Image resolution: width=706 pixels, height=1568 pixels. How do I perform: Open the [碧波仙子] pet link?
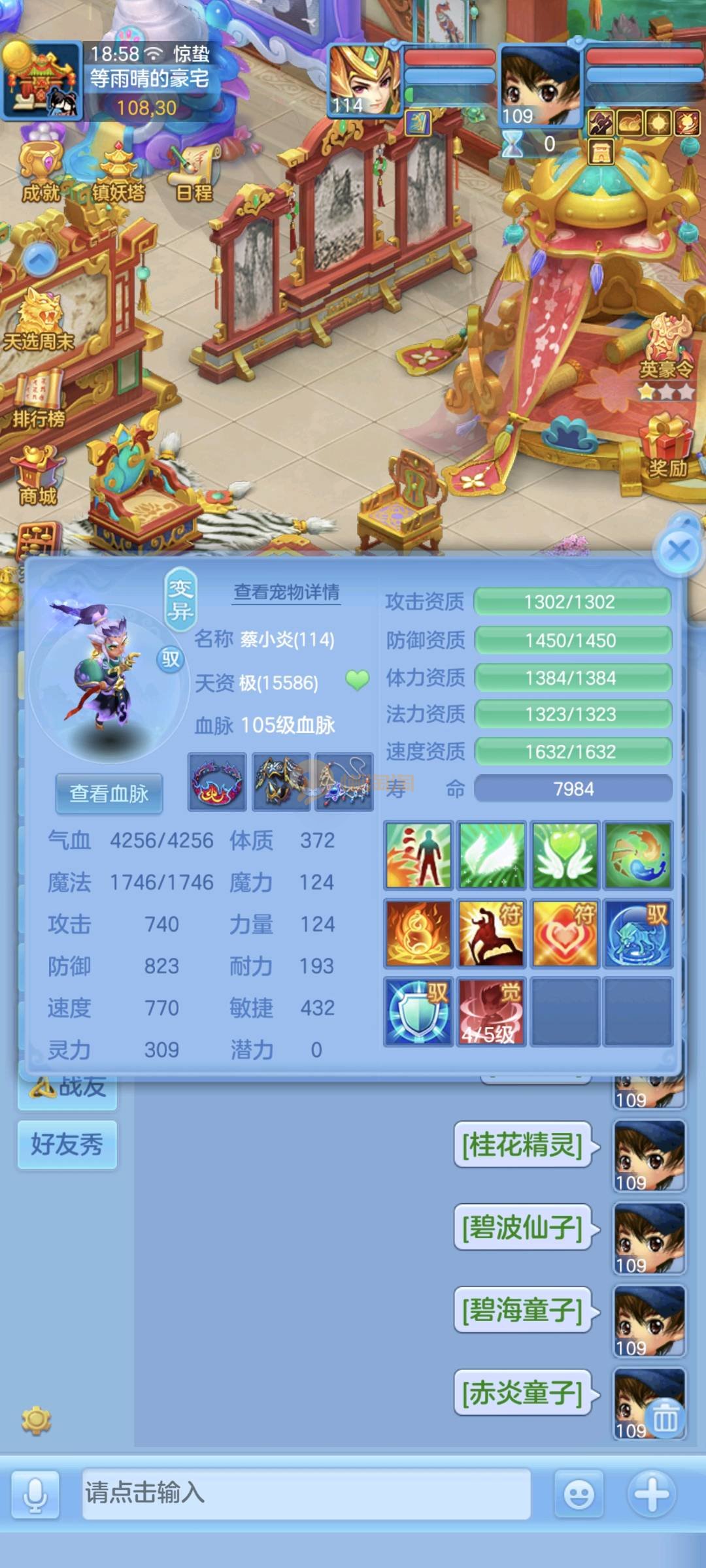522,1227
